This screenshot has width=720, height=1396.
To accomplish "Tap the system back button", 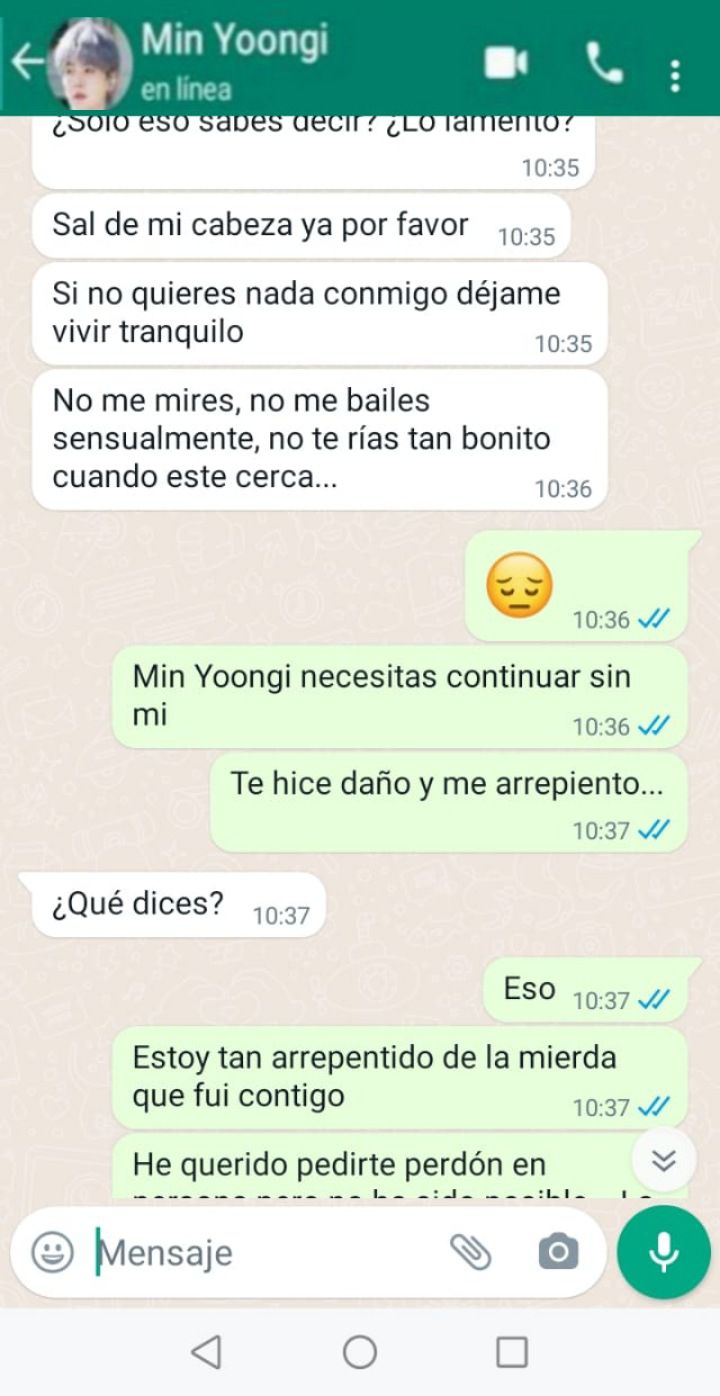I will coord(206,1352).
